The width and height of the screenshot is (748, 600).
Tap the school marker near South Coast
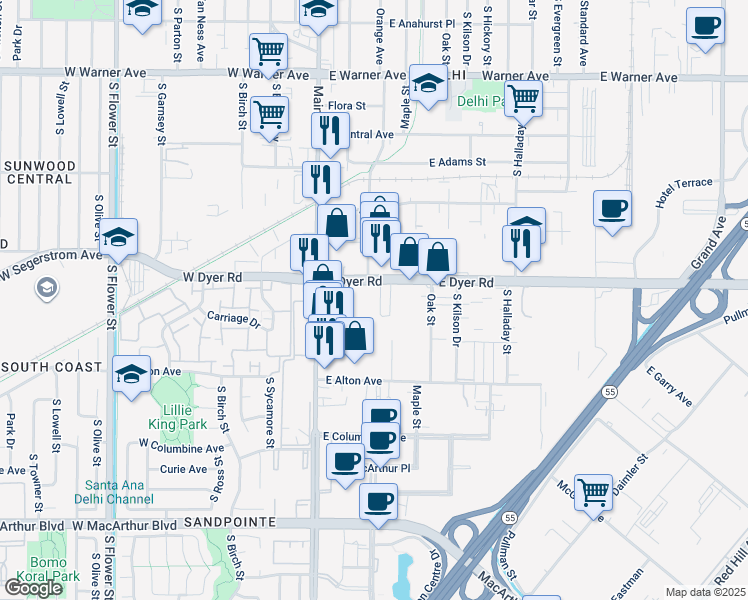131,375
